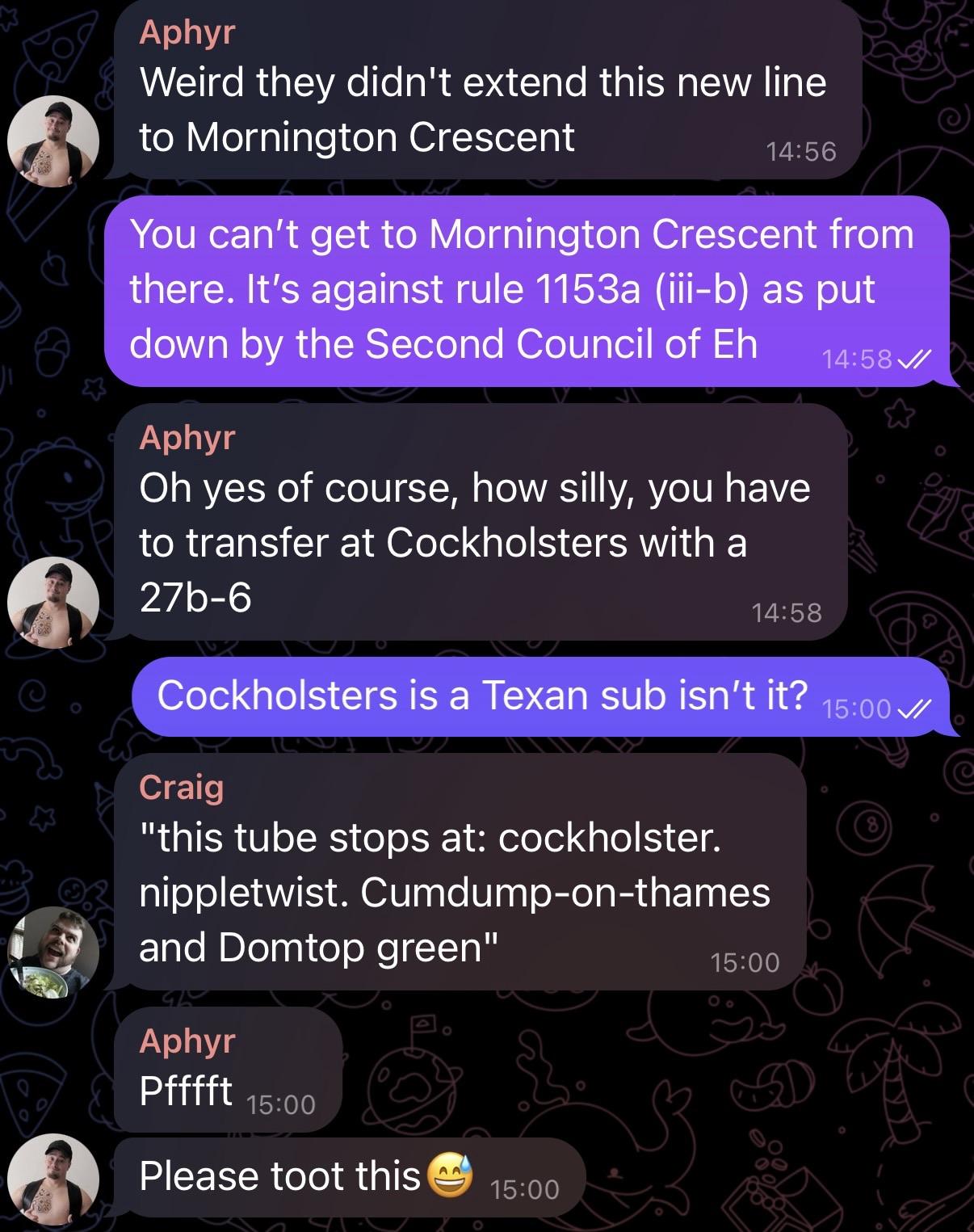974x1232 pixels.
Task: Open Craig's profile picture
Action: (53, 952)
